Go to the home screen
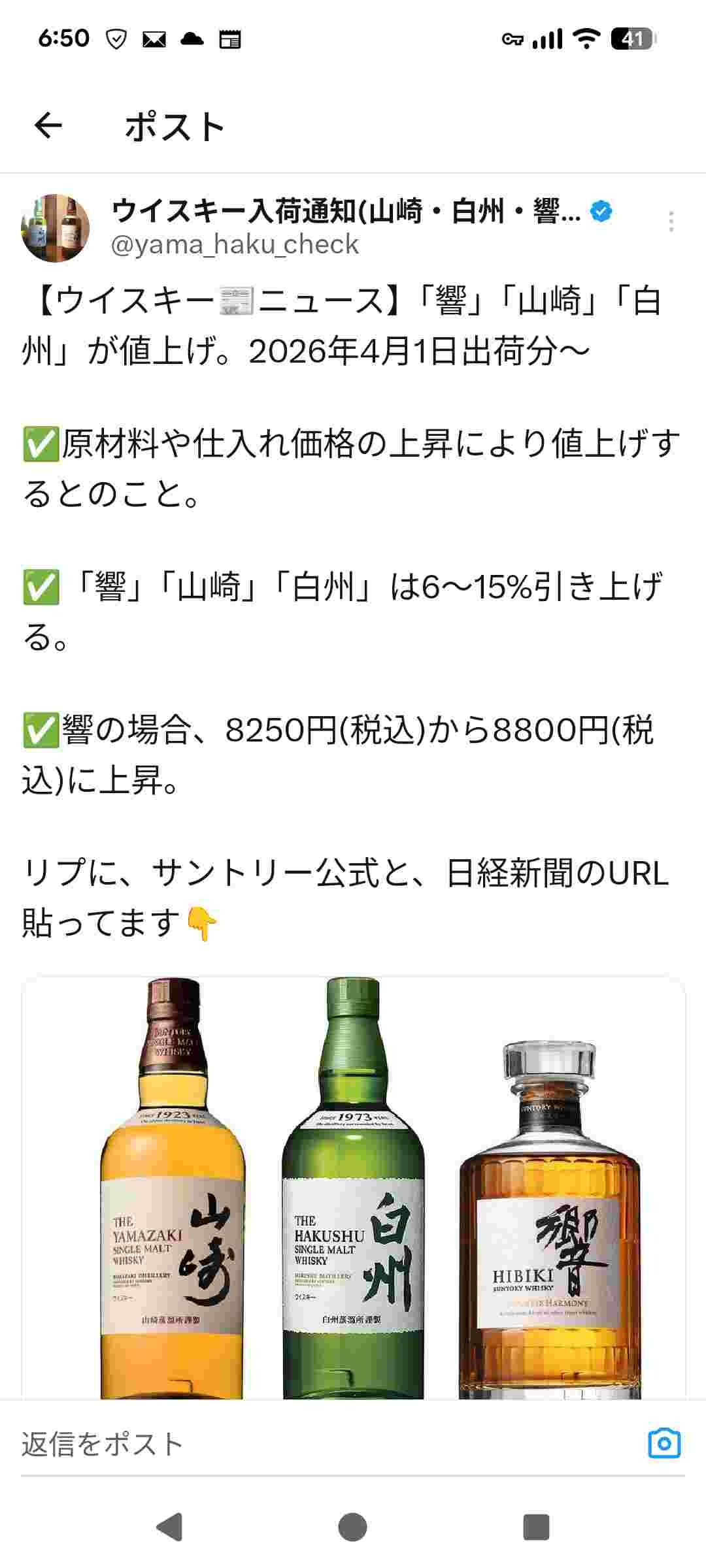 pyautogui.click(x=353, y=1527)
